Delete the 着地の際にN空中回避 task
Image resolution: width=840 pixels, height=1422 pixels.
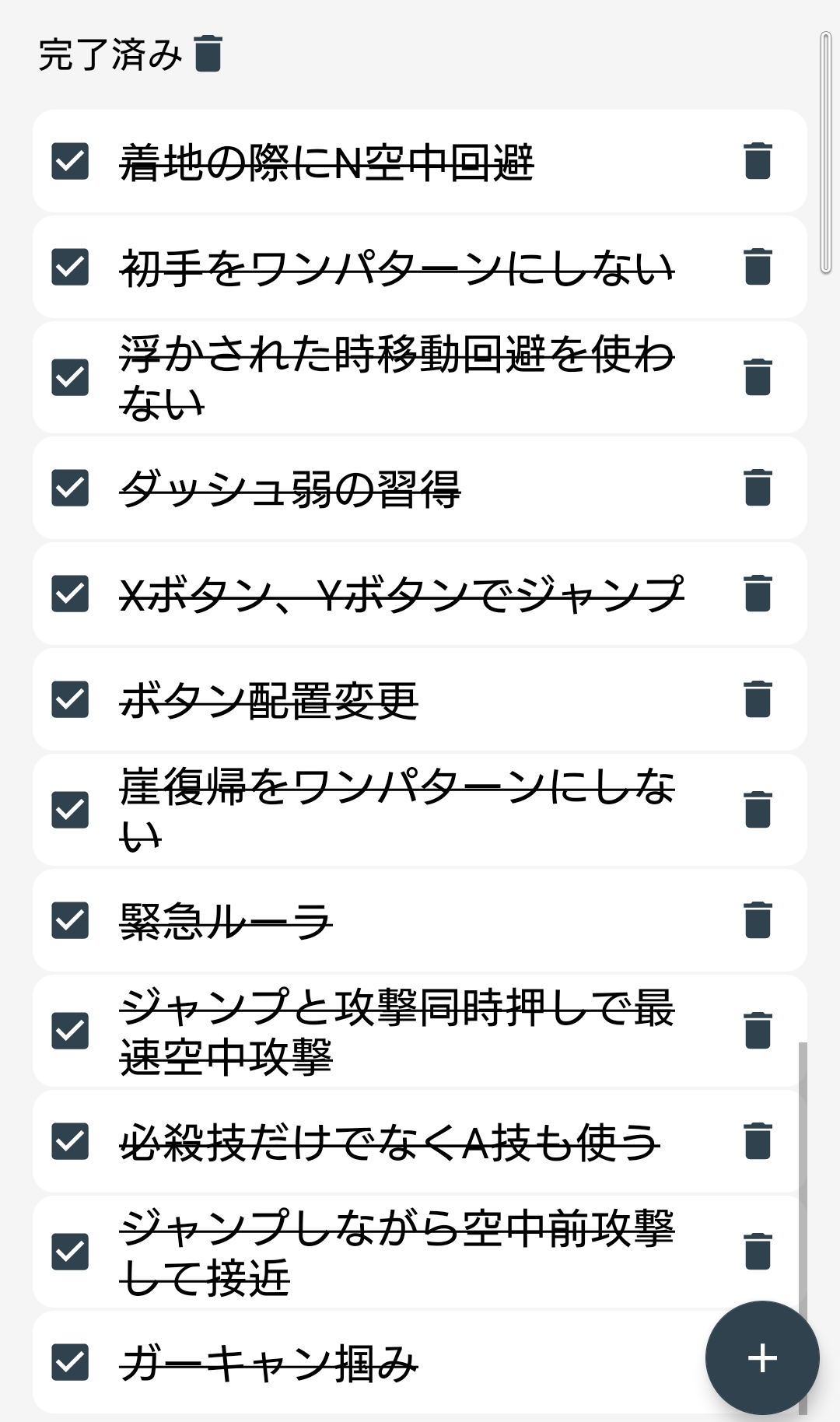758,161
